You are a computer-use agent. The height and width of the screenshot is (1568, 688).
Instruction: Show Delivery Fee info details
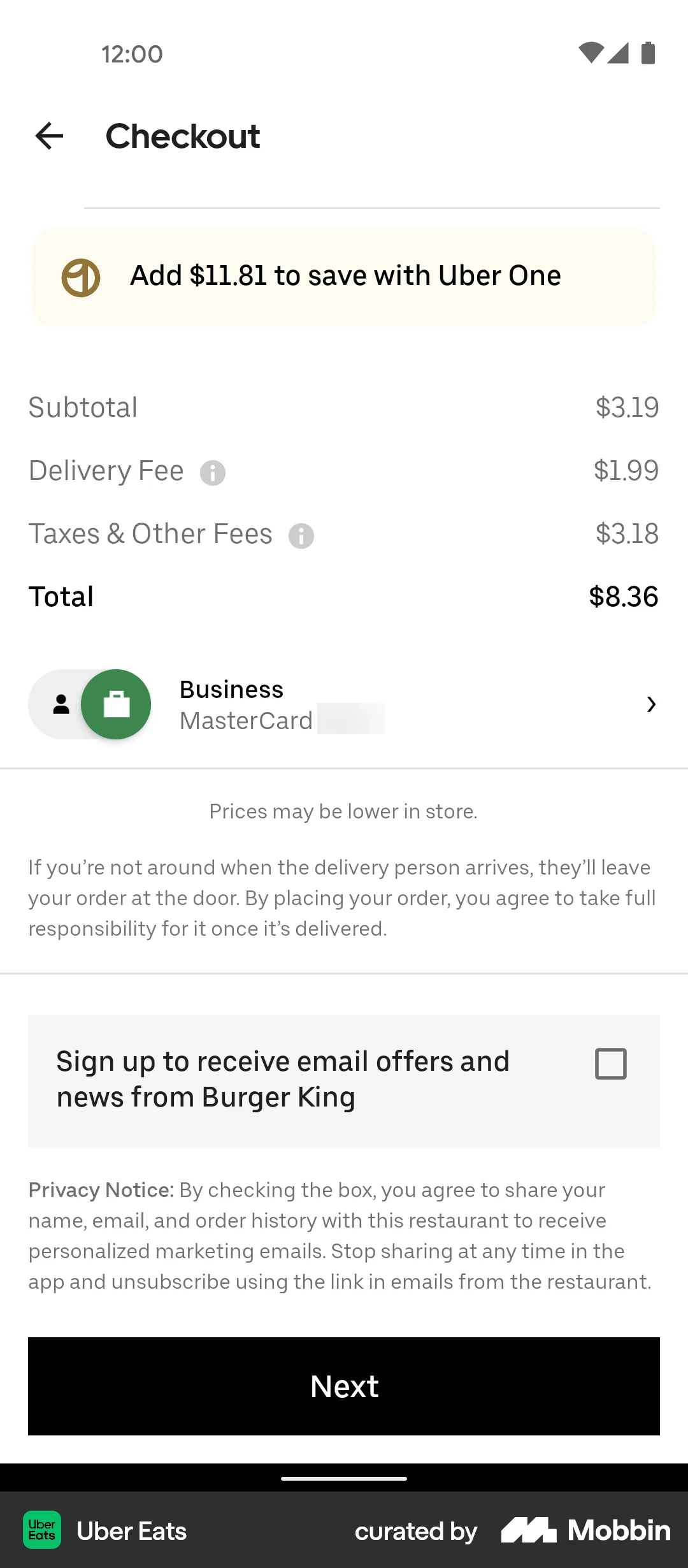pyautogui.click(x=213, y=473)
